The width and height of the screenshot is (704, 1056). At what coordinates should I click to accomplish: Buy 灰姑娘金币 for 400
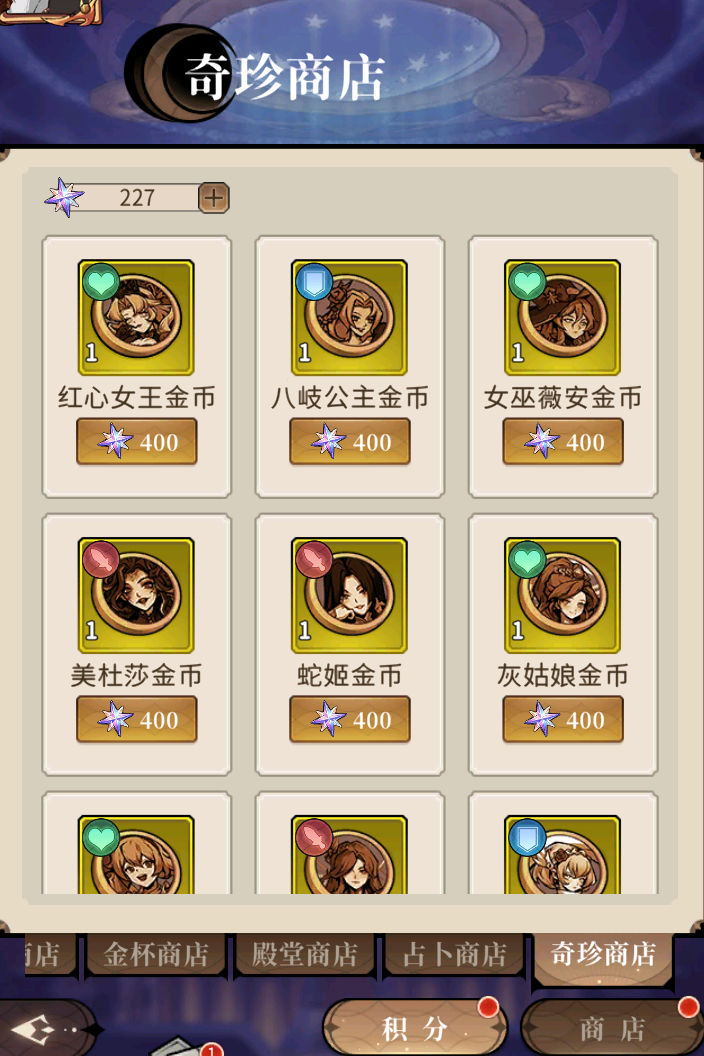(x=562, y=720)
